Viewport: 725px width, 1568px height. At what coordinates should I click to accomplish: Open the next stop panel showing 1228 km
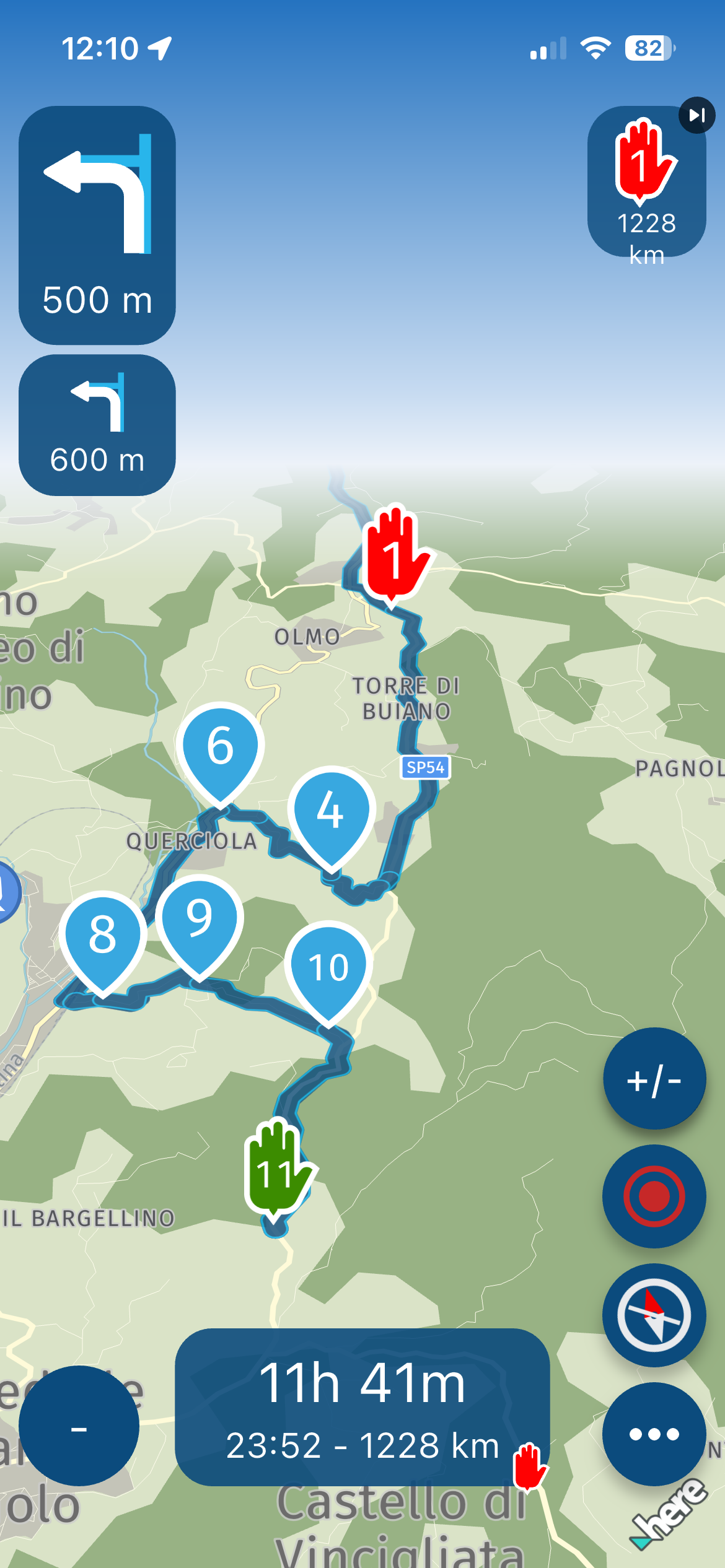646,186
